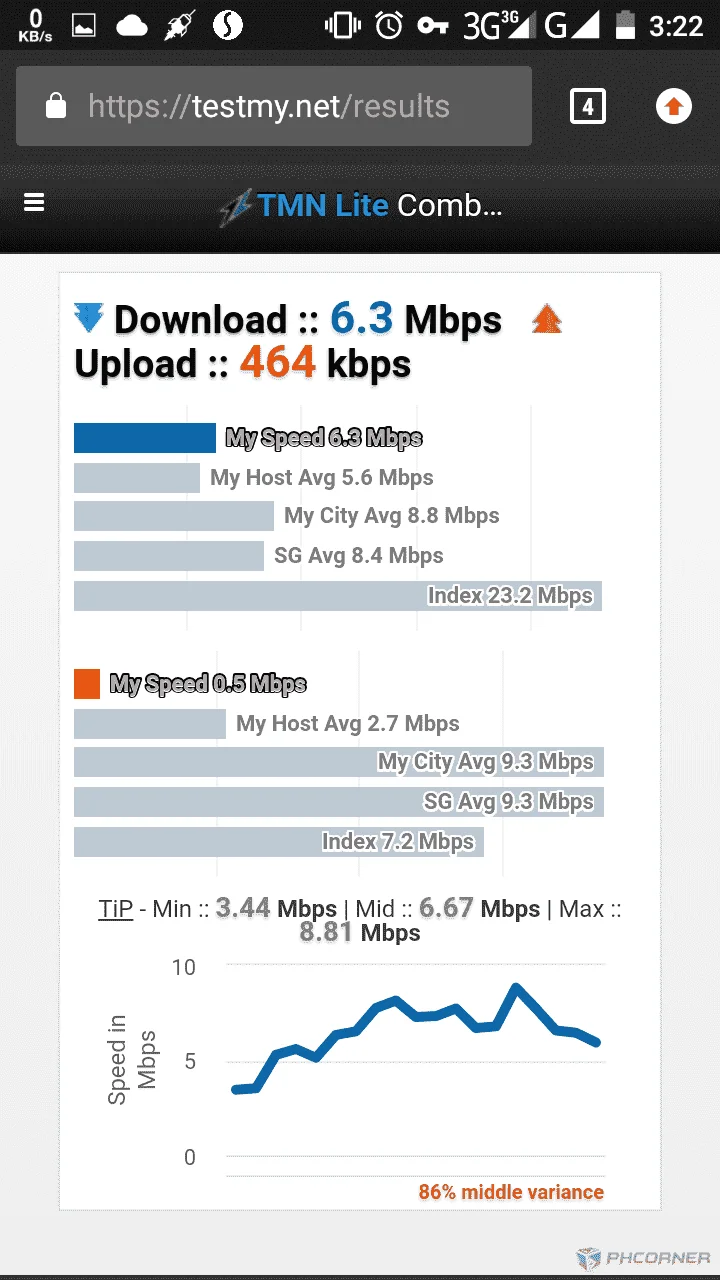Tap the testmy.net URL address bar
This screenshot has width=720, height=1280.
click(x=274, y=106)
